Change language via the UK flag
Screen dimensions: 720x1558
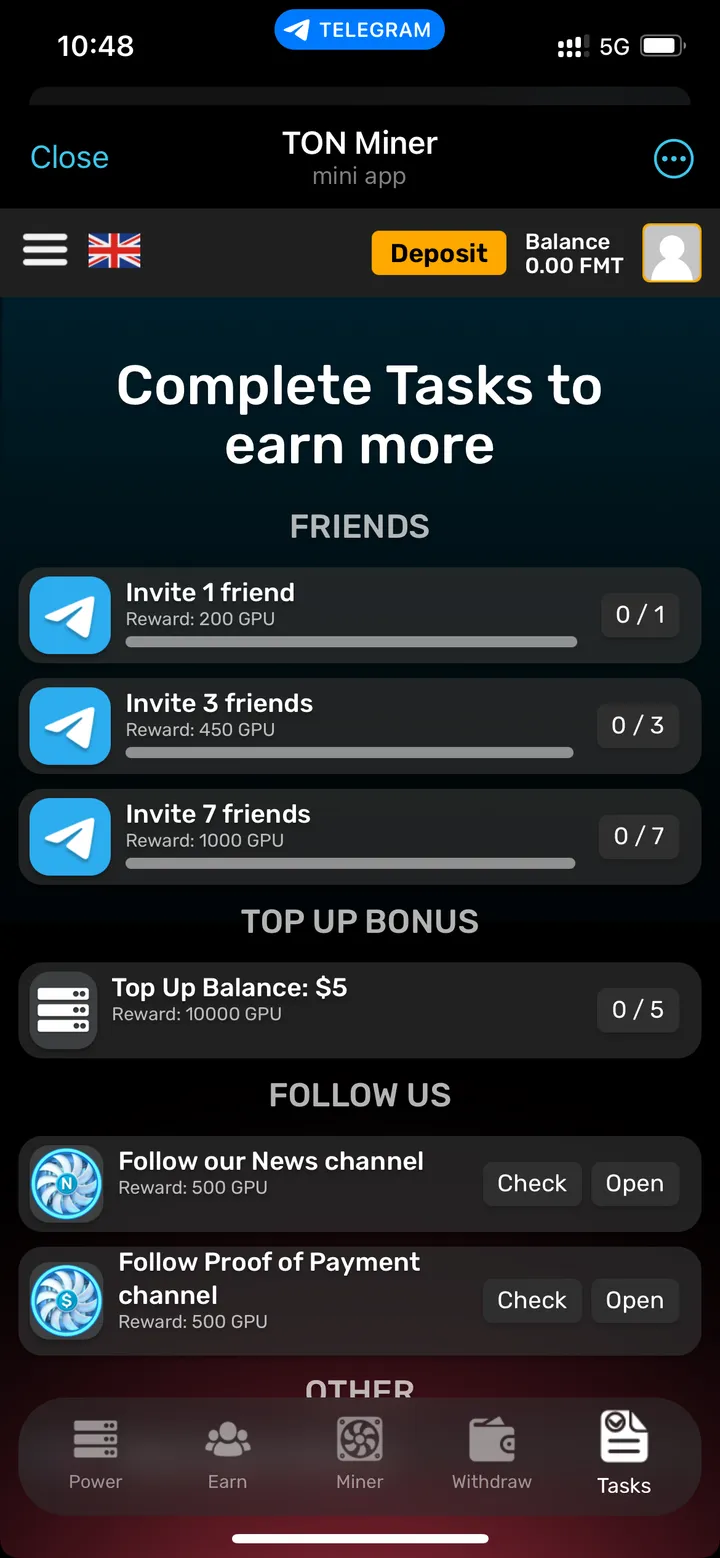tap(114, 250)
